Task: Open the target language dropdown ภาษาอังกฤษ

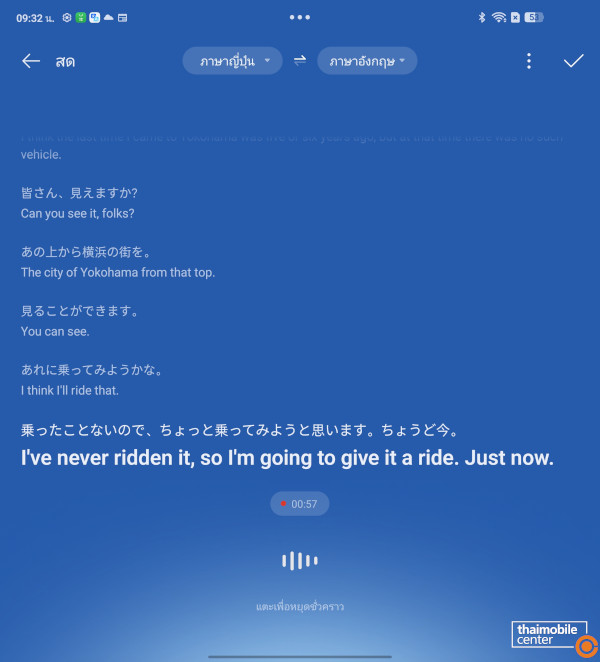Action: pos(367,61)
